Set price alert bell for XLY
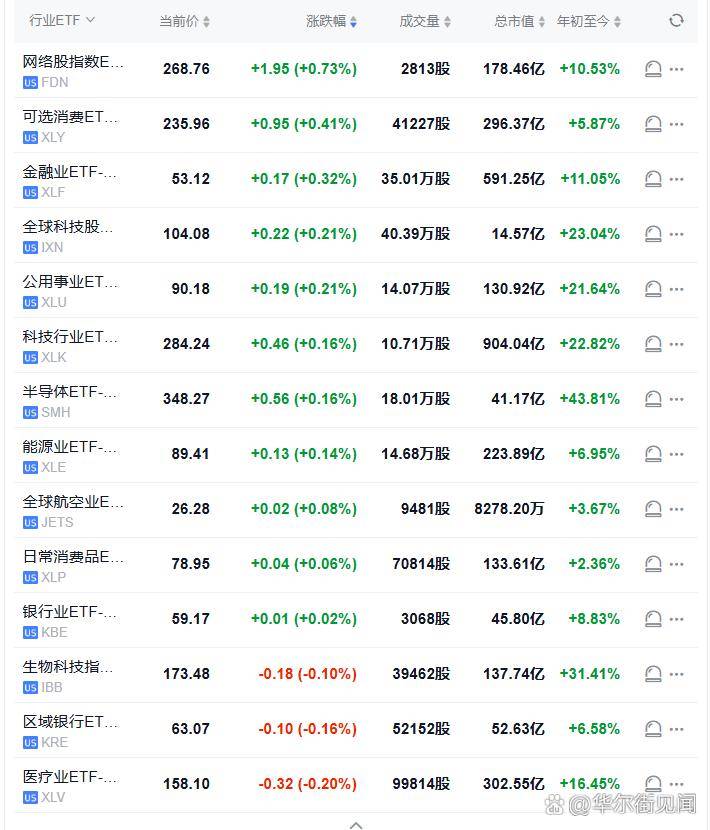The image size is (710, 830). click(653, 124)
